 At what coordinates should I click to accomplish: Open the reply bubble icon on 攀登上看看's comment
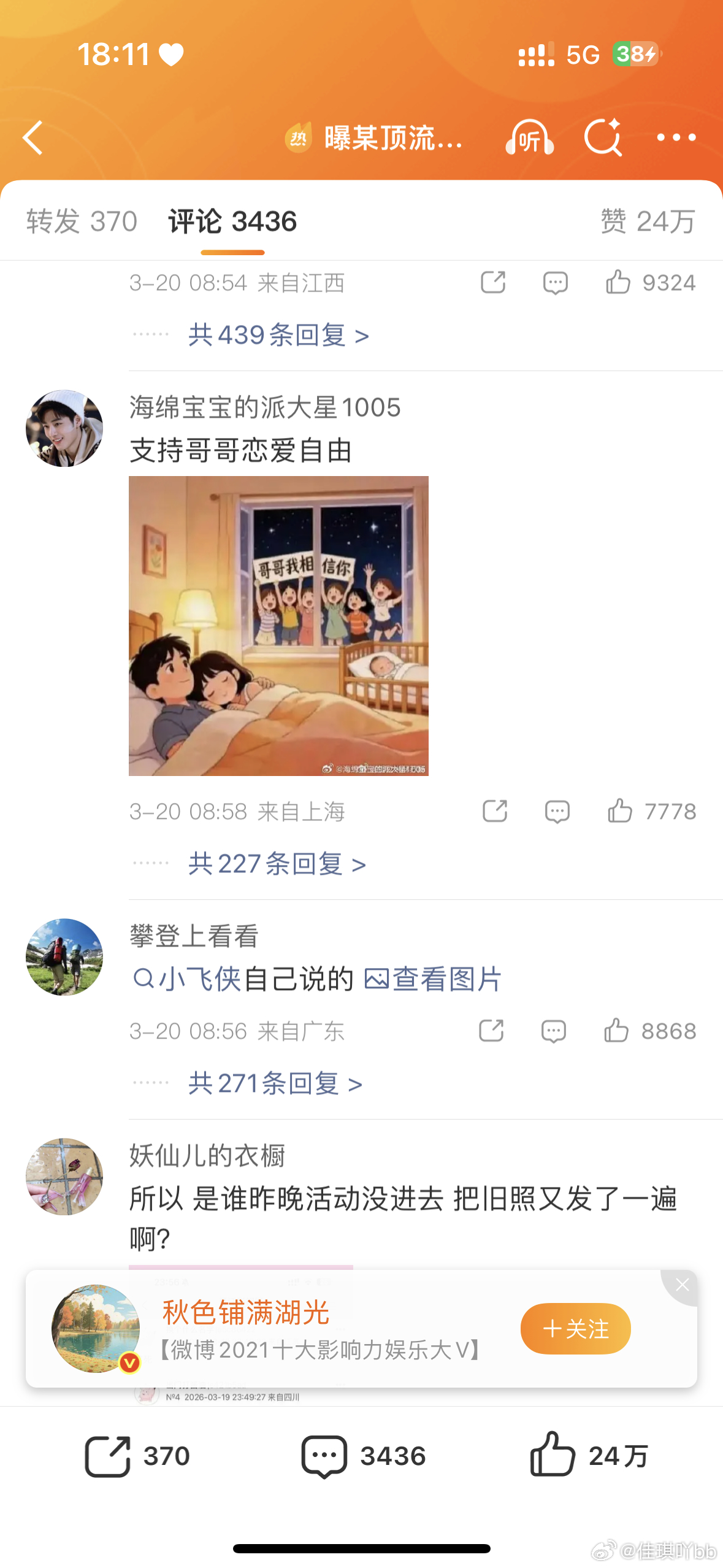(555, 1031)
